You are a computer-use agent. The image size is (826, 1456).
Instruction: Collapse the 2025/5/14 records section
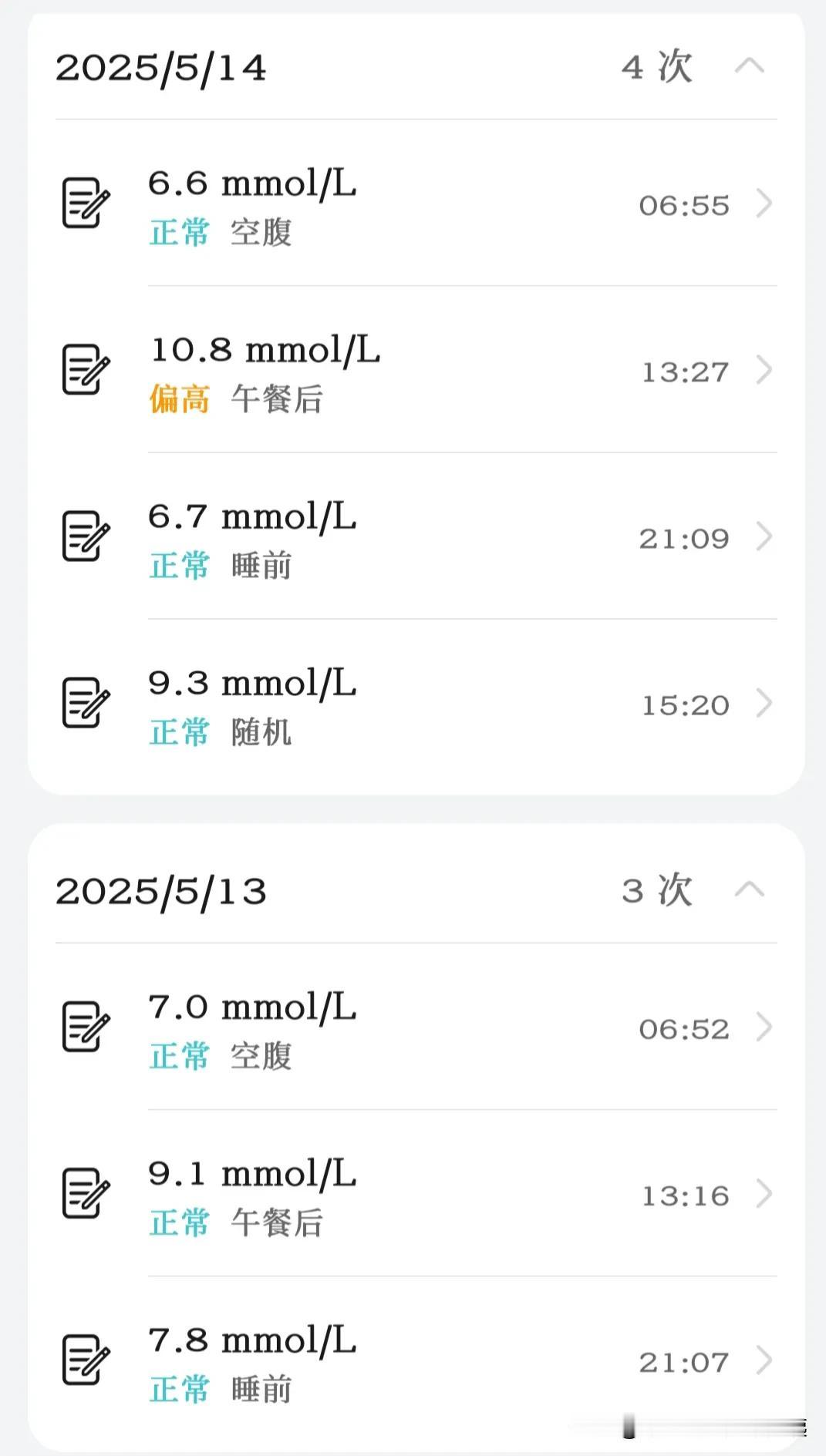point(749,66)
